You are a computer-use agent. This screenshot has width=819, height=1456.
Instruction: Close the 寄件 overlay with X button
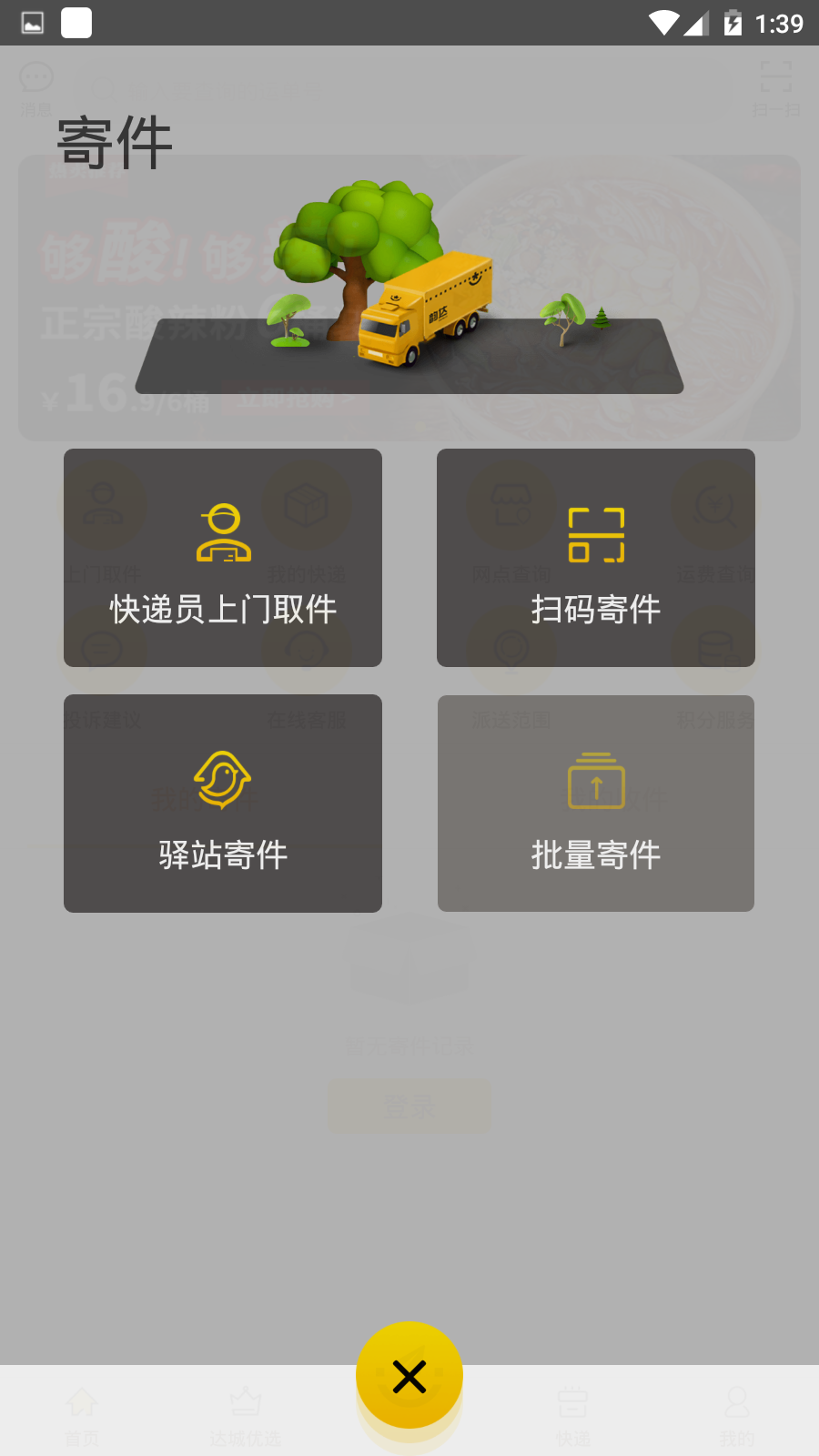[x=409, y=1375]
